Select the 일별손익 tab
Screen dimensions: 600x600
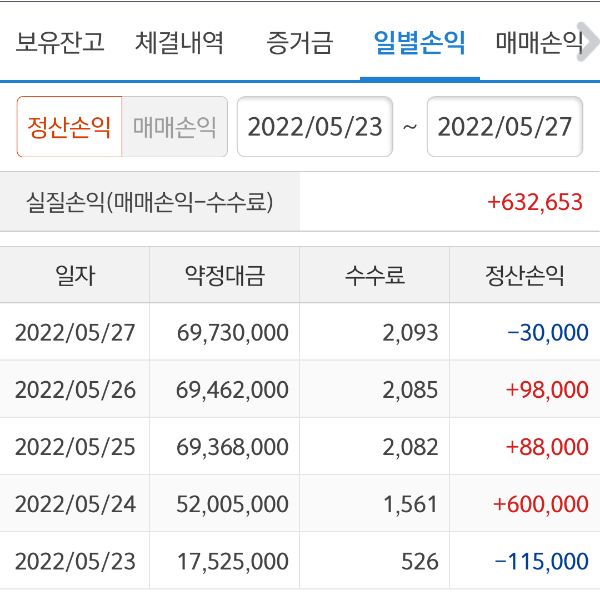[419, 43]
